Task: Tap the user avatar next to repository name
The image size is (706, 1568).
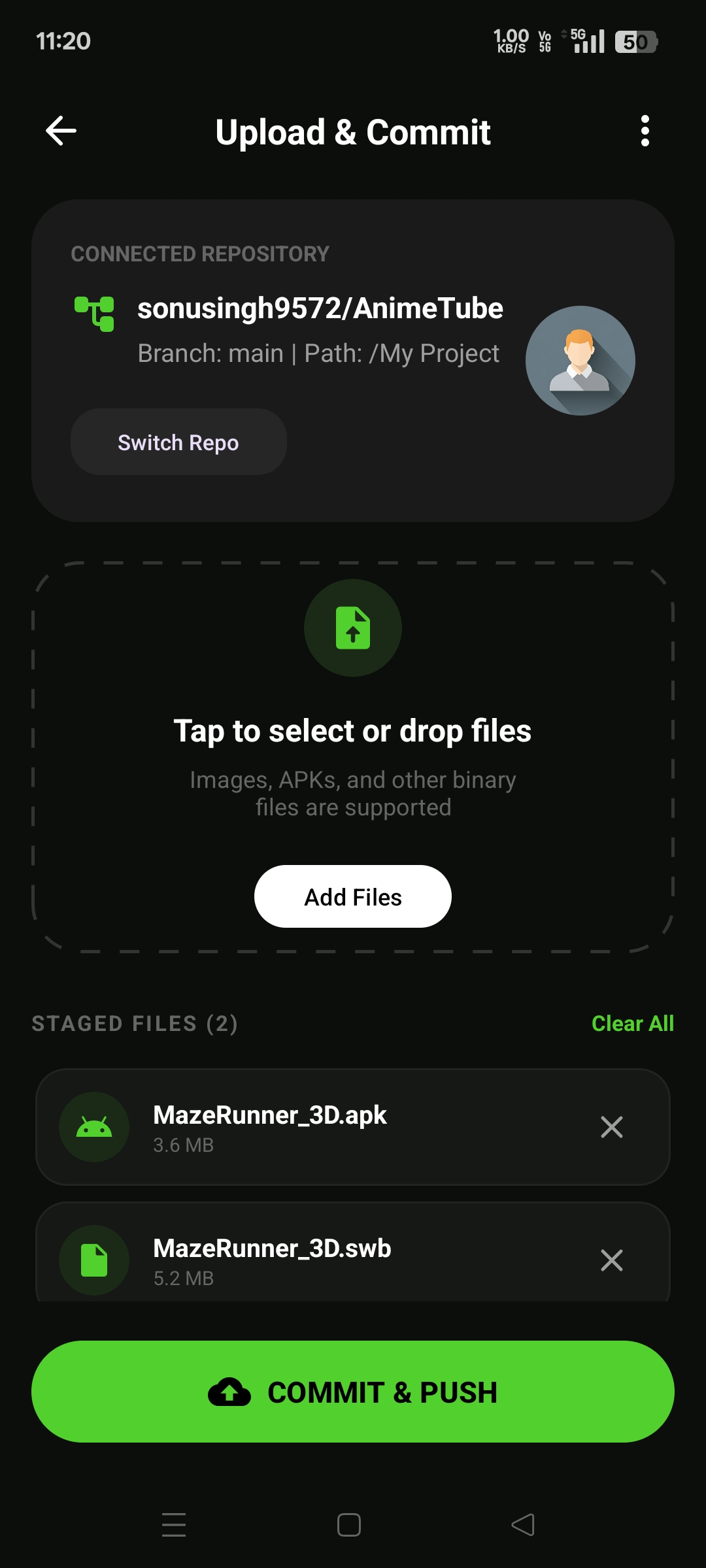Action: click(579, 360)
